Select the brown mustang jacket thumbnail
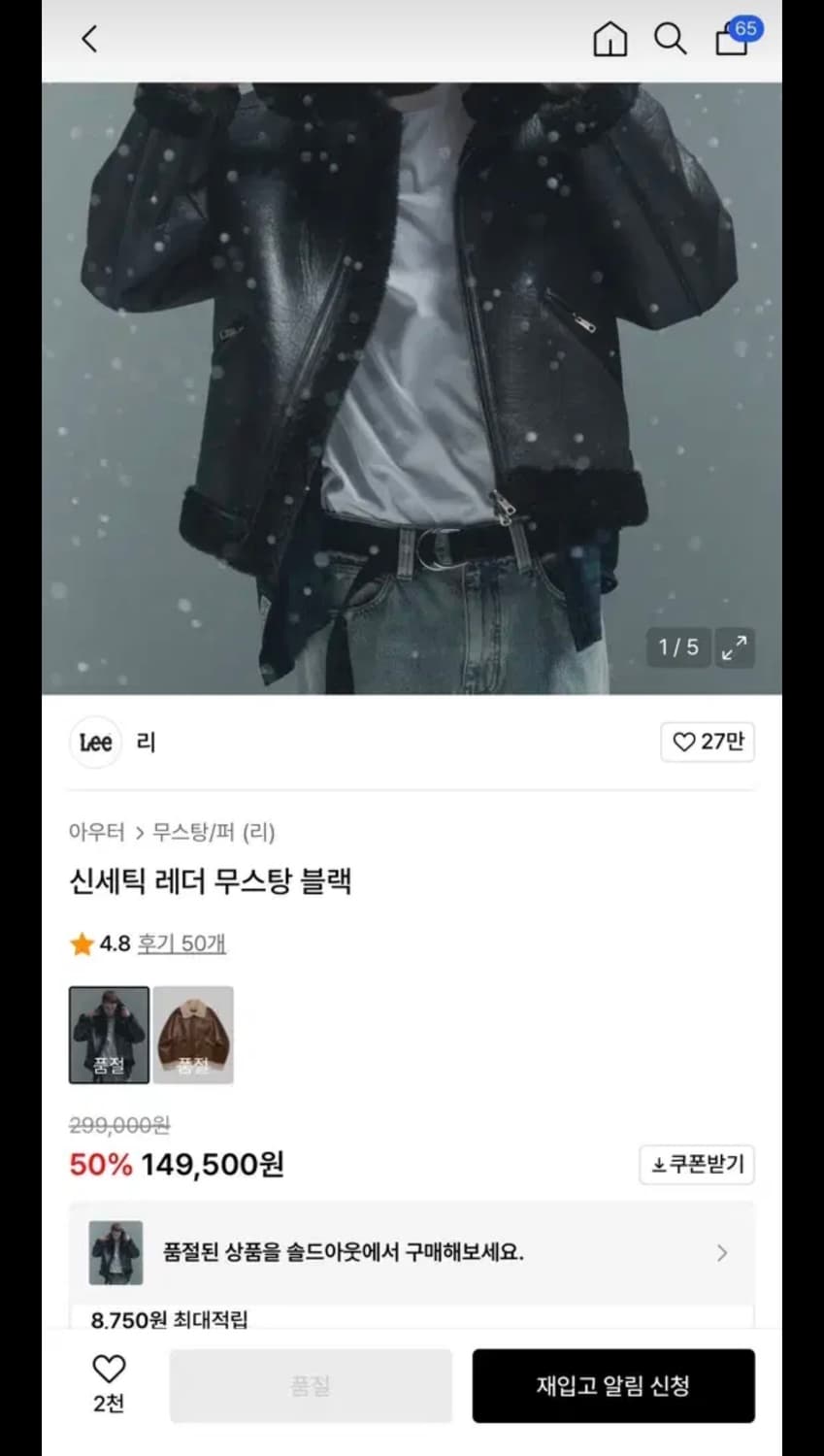This screenshot has height=1456, width=824. point(193,1035)
